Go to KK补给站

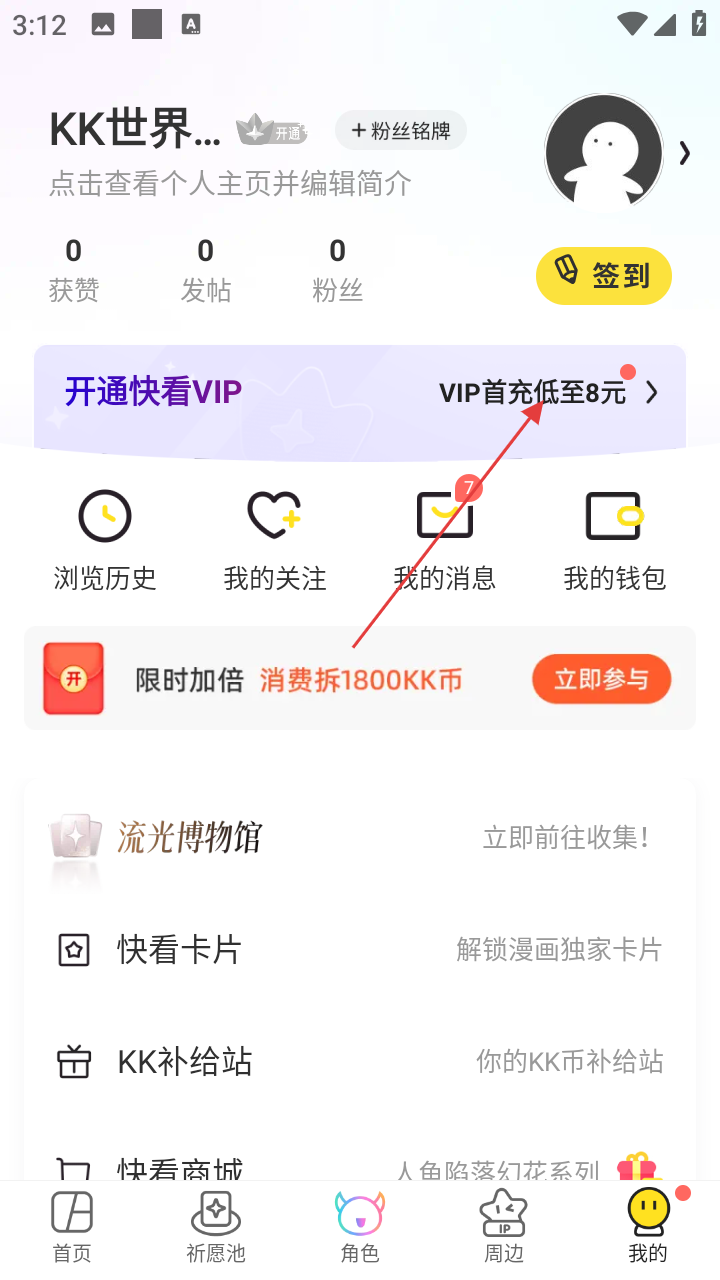pyautogui.click(x=360, y=1061)
